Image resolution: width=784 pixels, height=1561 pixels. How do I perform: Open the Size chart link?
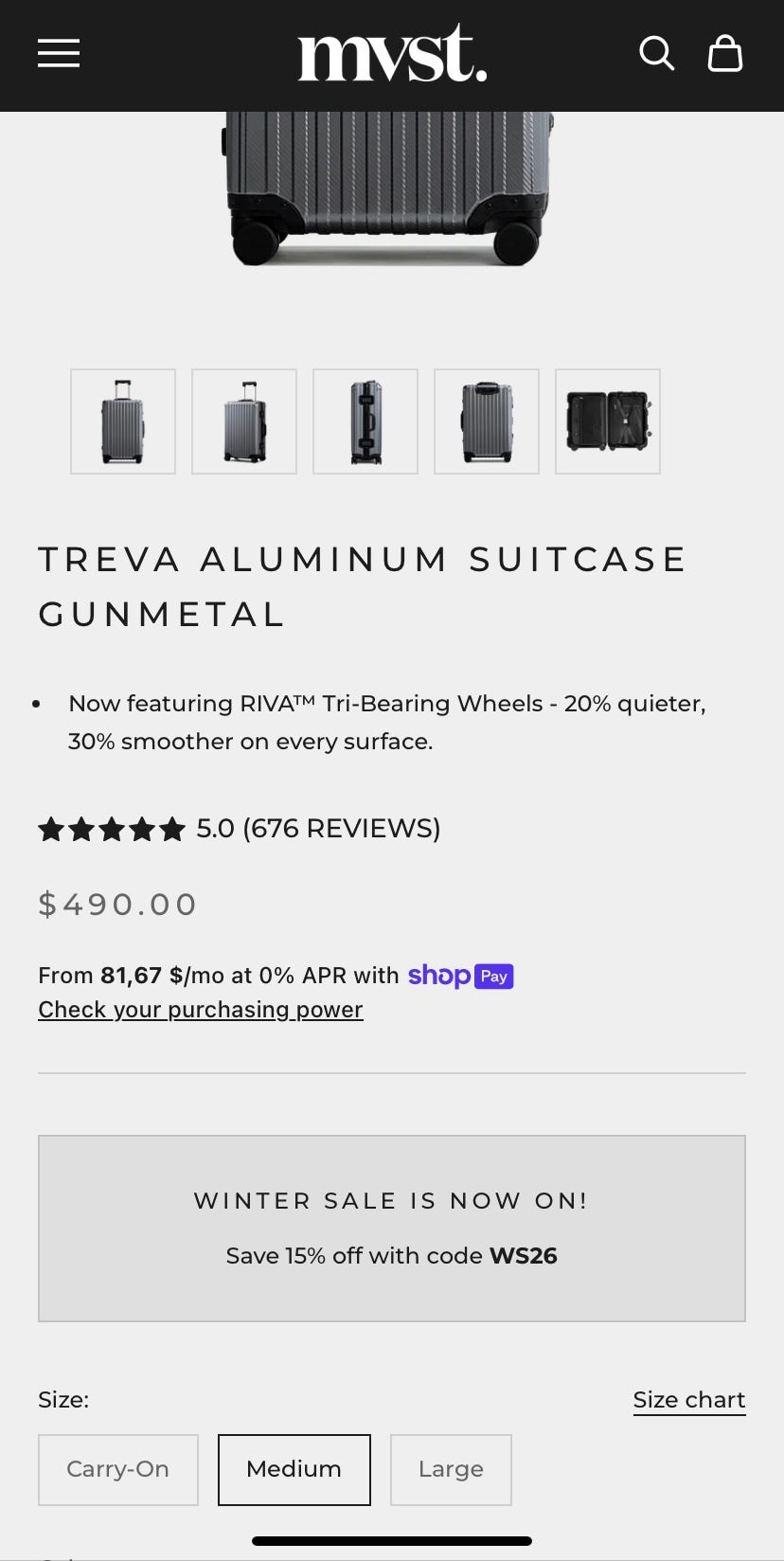[x=688, y=1400]
